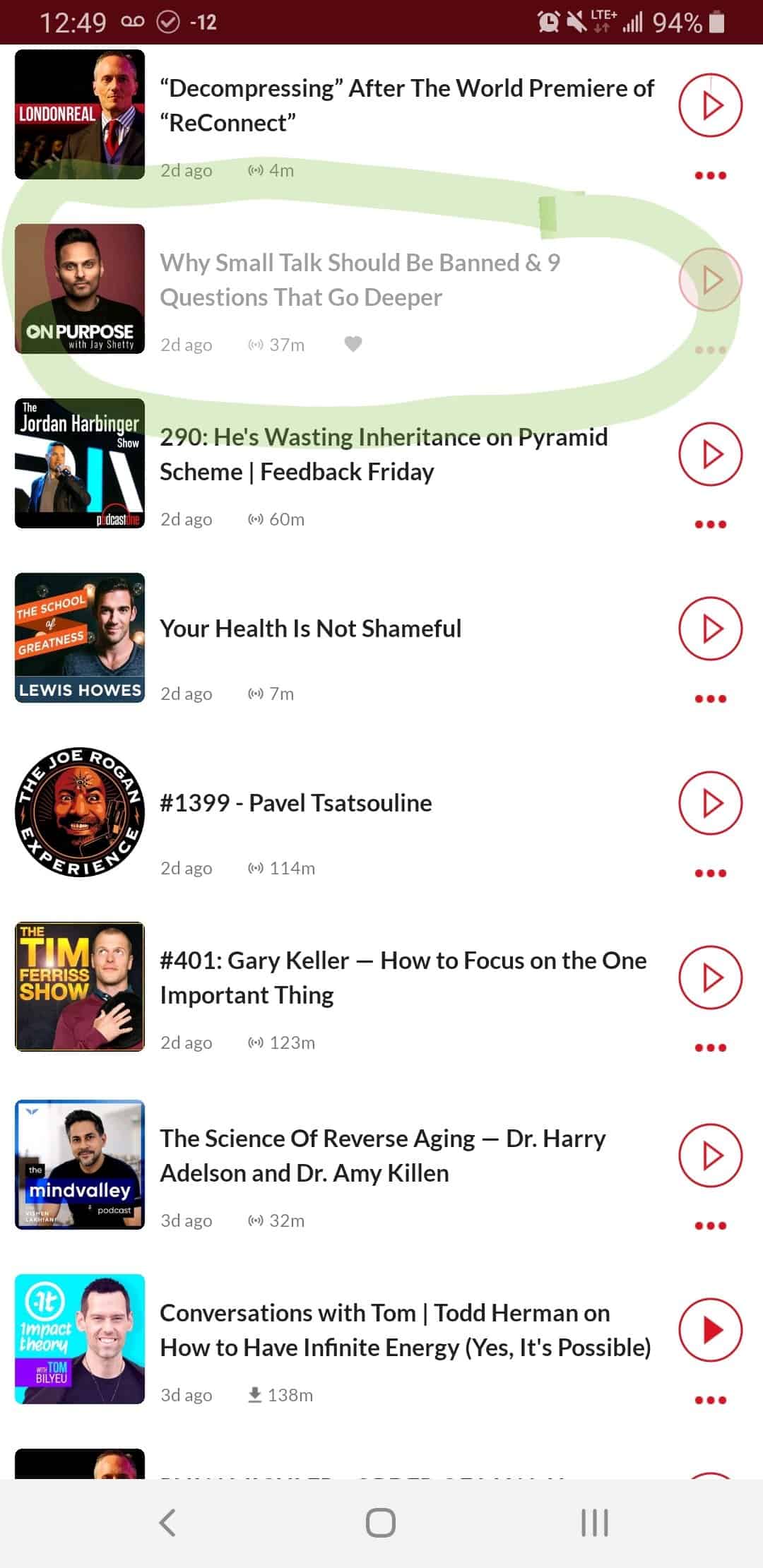Play "Your Health Is Not Shameful"
Viewport: 763px width, 1568px height.
click(x=710, y=629)
